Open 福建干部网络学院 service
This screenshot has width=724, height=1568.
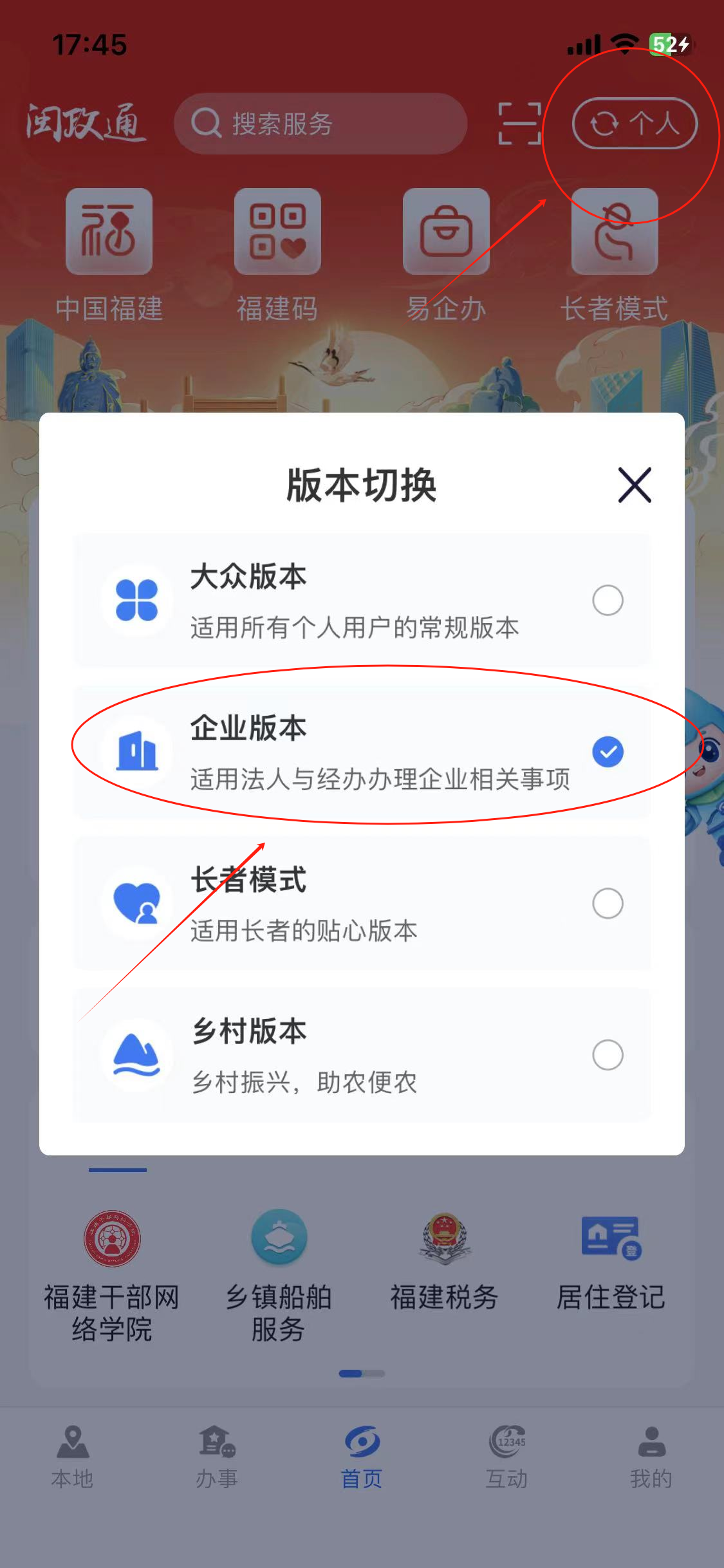point(112,1274)
